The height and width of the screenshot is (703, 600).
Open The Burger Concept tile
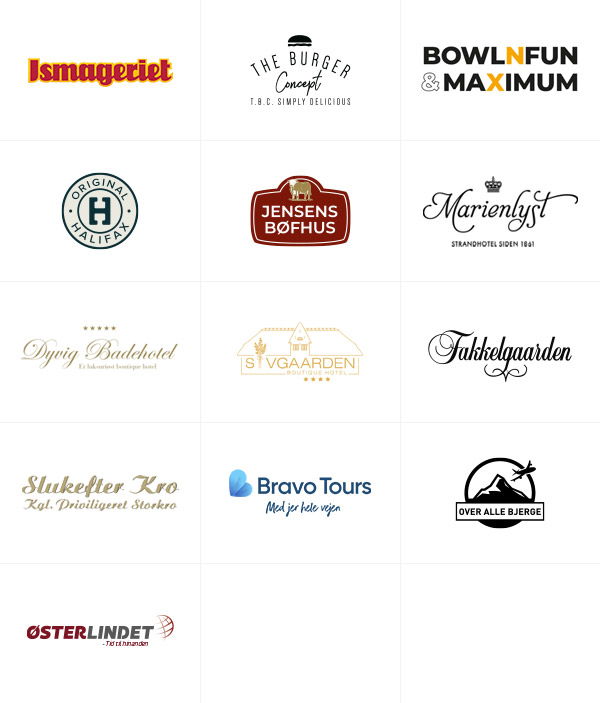pos(300,71)
